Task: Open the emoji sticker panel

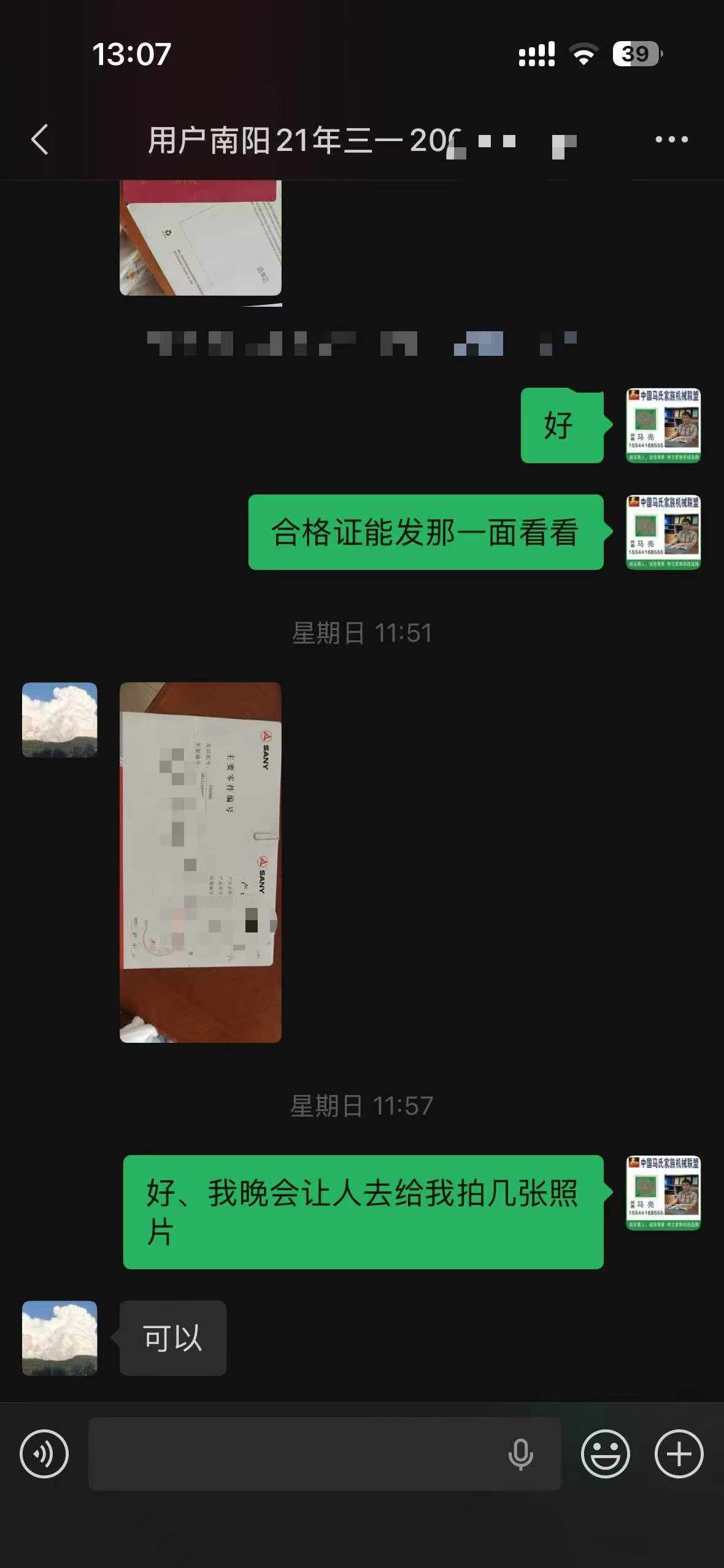Action: tap(605, 1453)
